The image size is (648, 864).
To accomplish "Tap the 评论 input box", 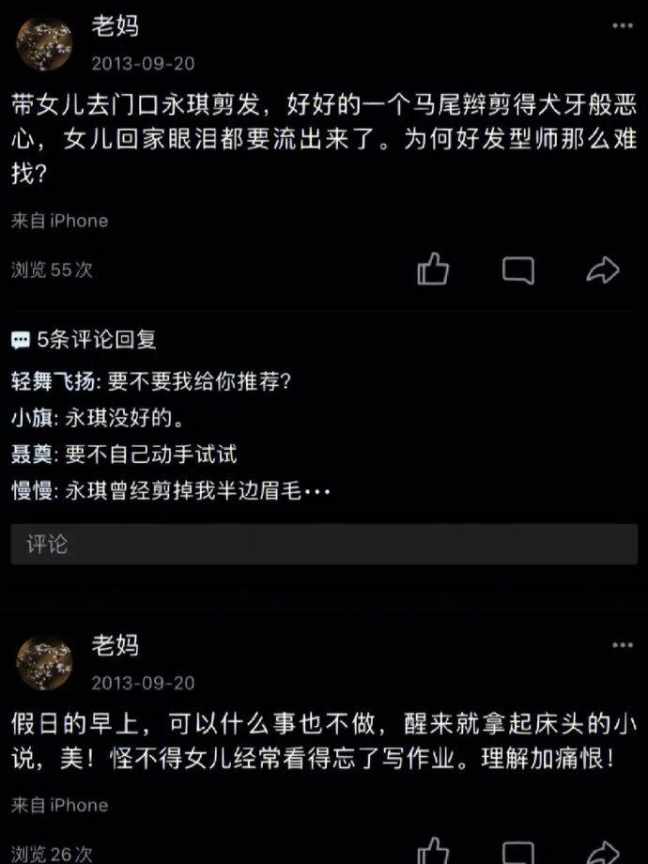I will click(x=324, y=544).
